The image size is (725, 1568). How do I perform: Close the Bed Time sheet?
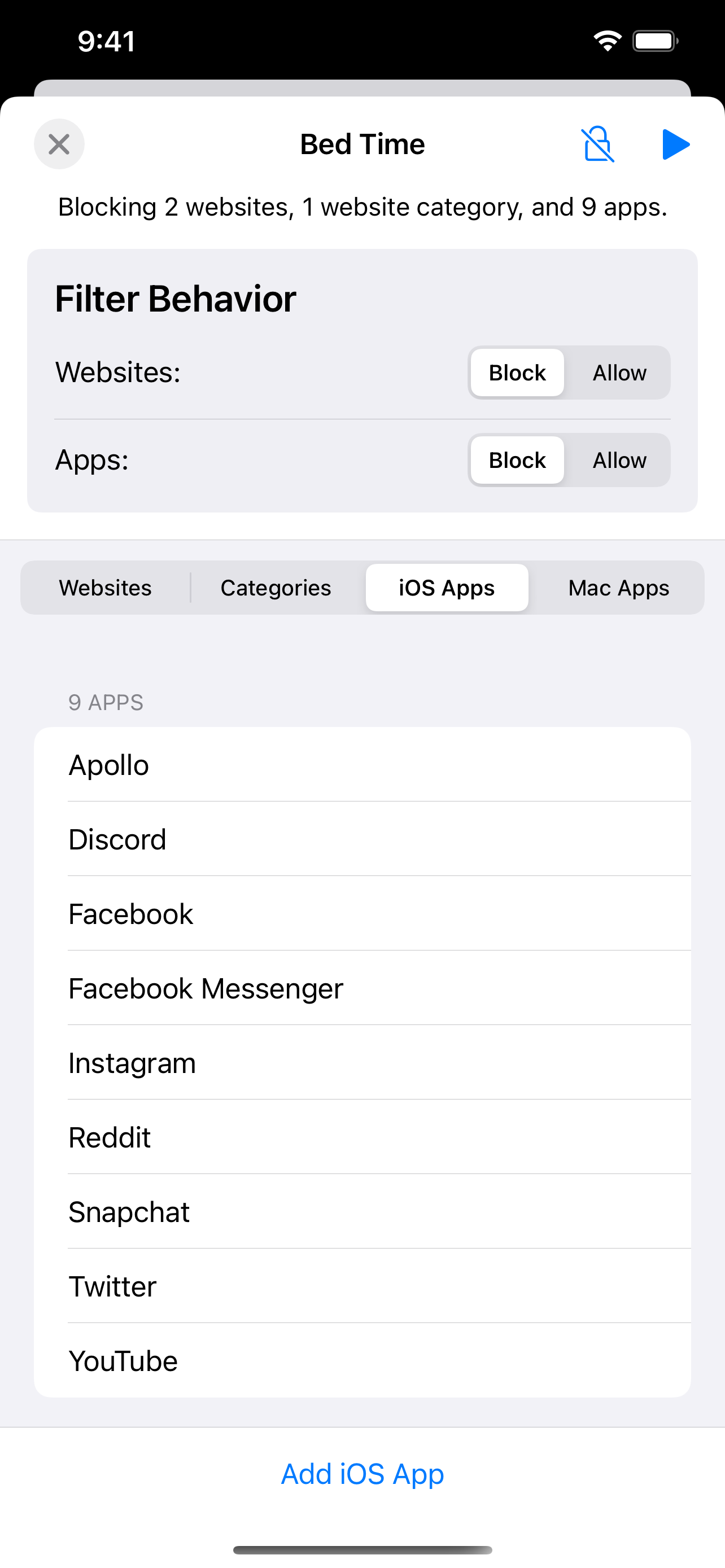[59, 144]
